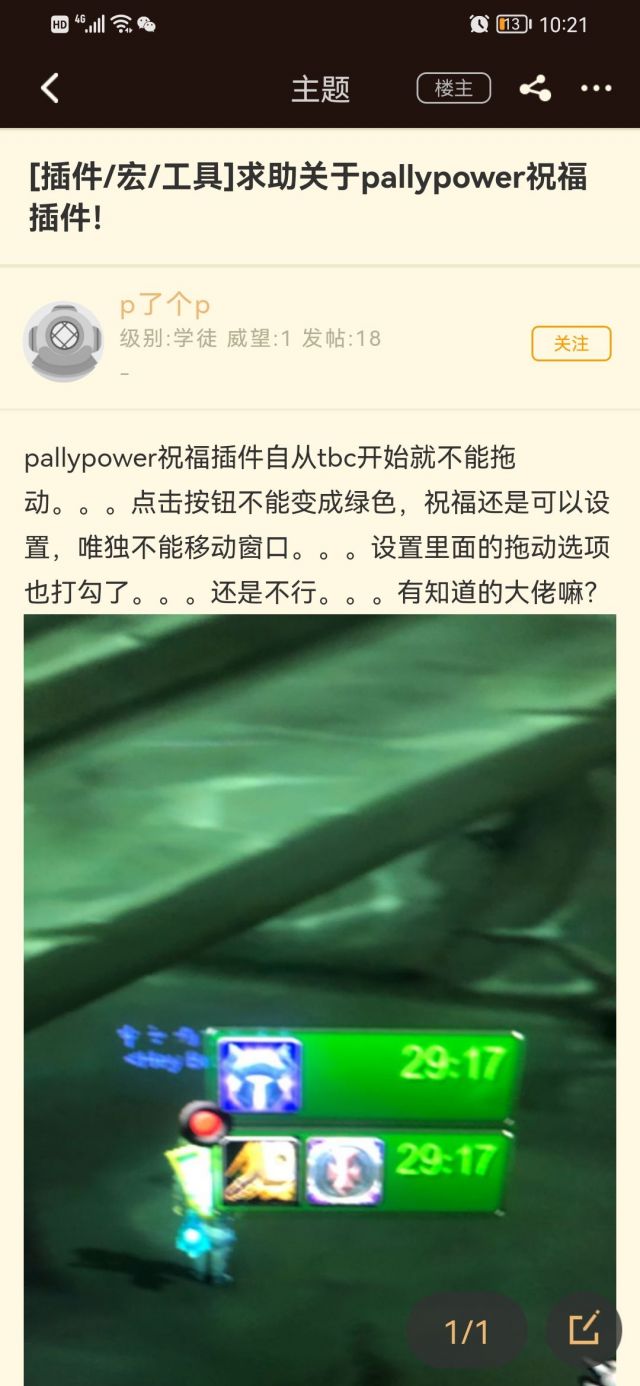Image resolution: width=640 pixels, height=1386 pixels.
Task: Open the username p了个p
Action: click(165, 306)
